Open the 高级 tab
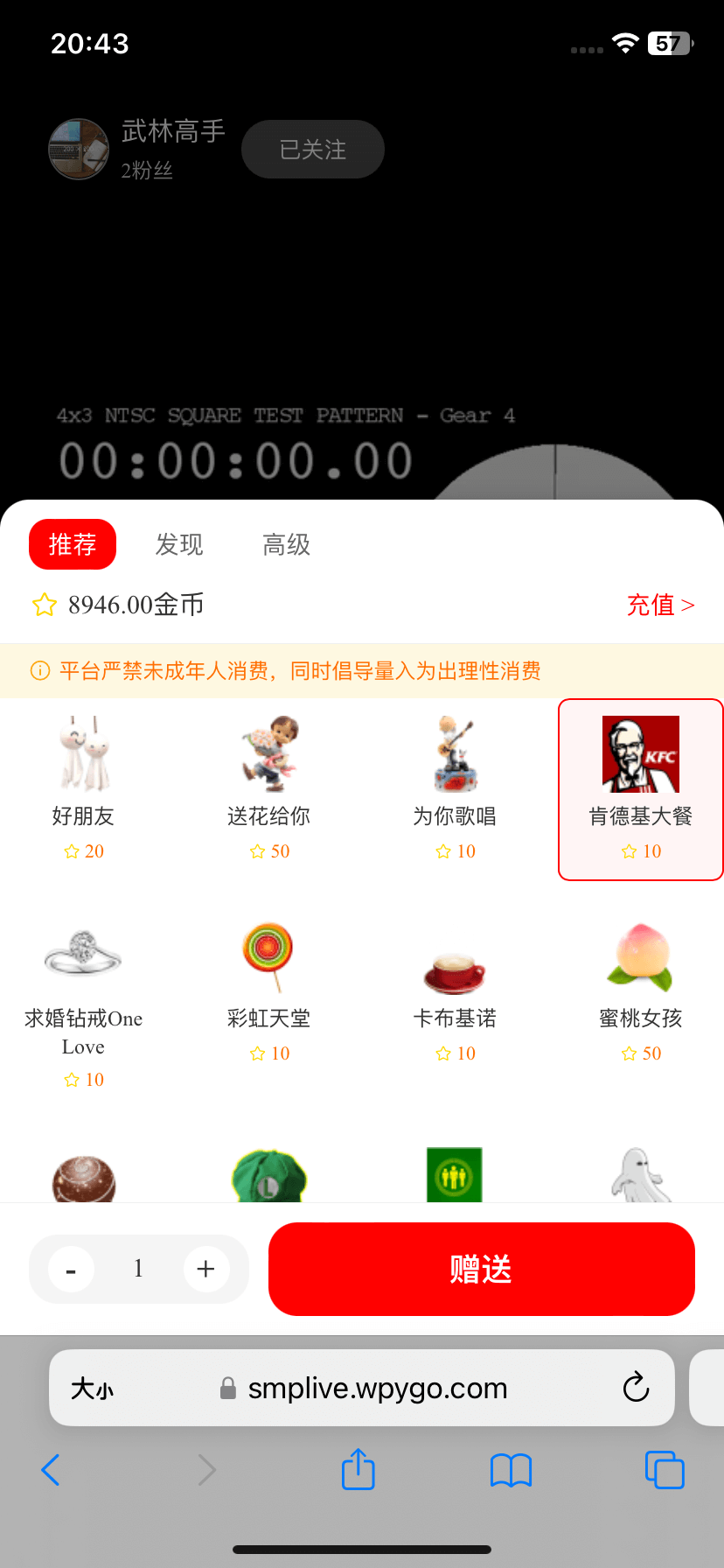 tap(285, 544)
